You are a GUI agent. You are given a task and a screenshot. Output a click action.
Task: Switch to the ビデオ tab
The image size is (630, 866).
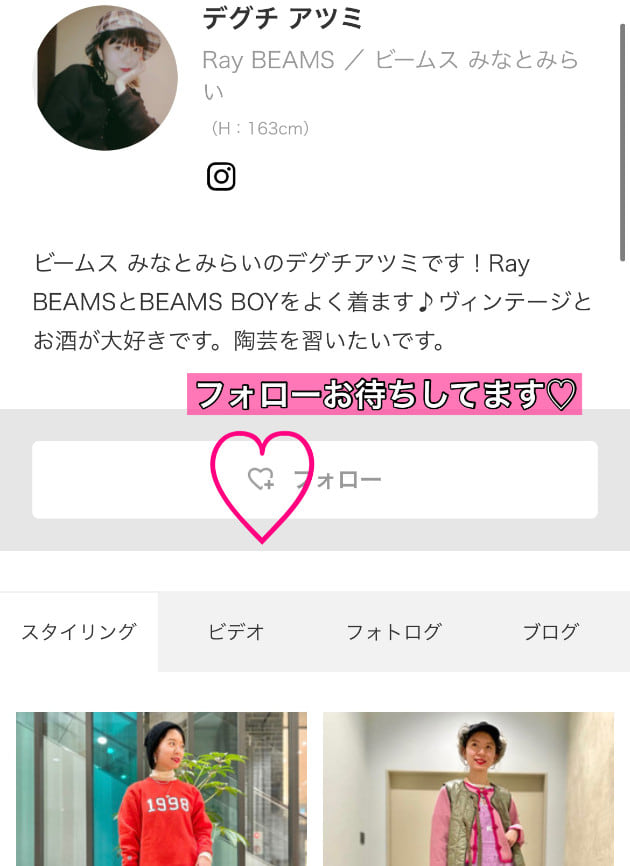236,632
